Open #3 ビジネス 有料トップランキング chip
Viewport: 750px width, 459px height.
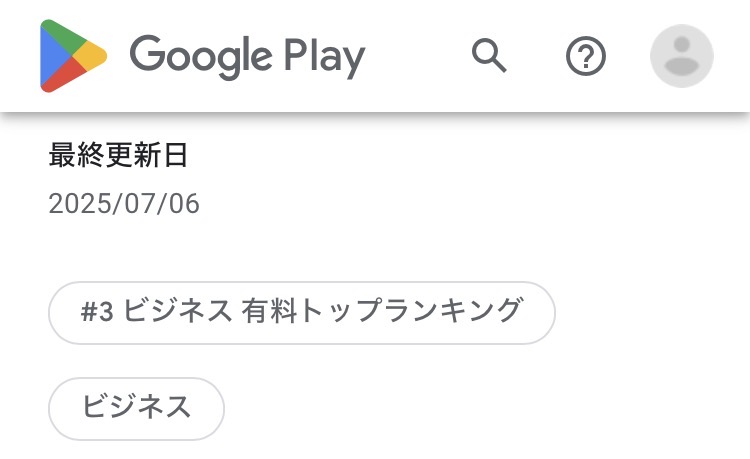coord(302,312)
